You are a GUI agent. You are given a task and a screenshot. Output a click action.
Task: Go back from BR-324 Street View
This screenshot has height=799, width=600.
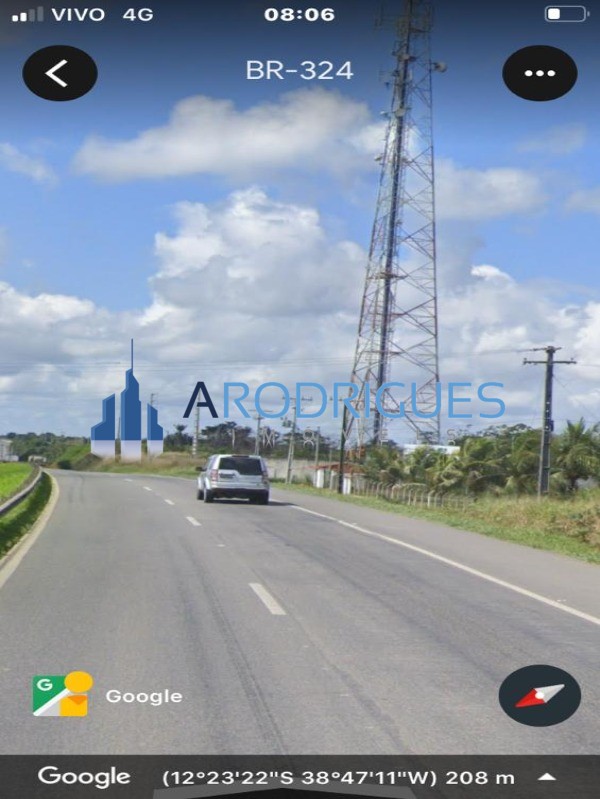(x=59, y=73)
